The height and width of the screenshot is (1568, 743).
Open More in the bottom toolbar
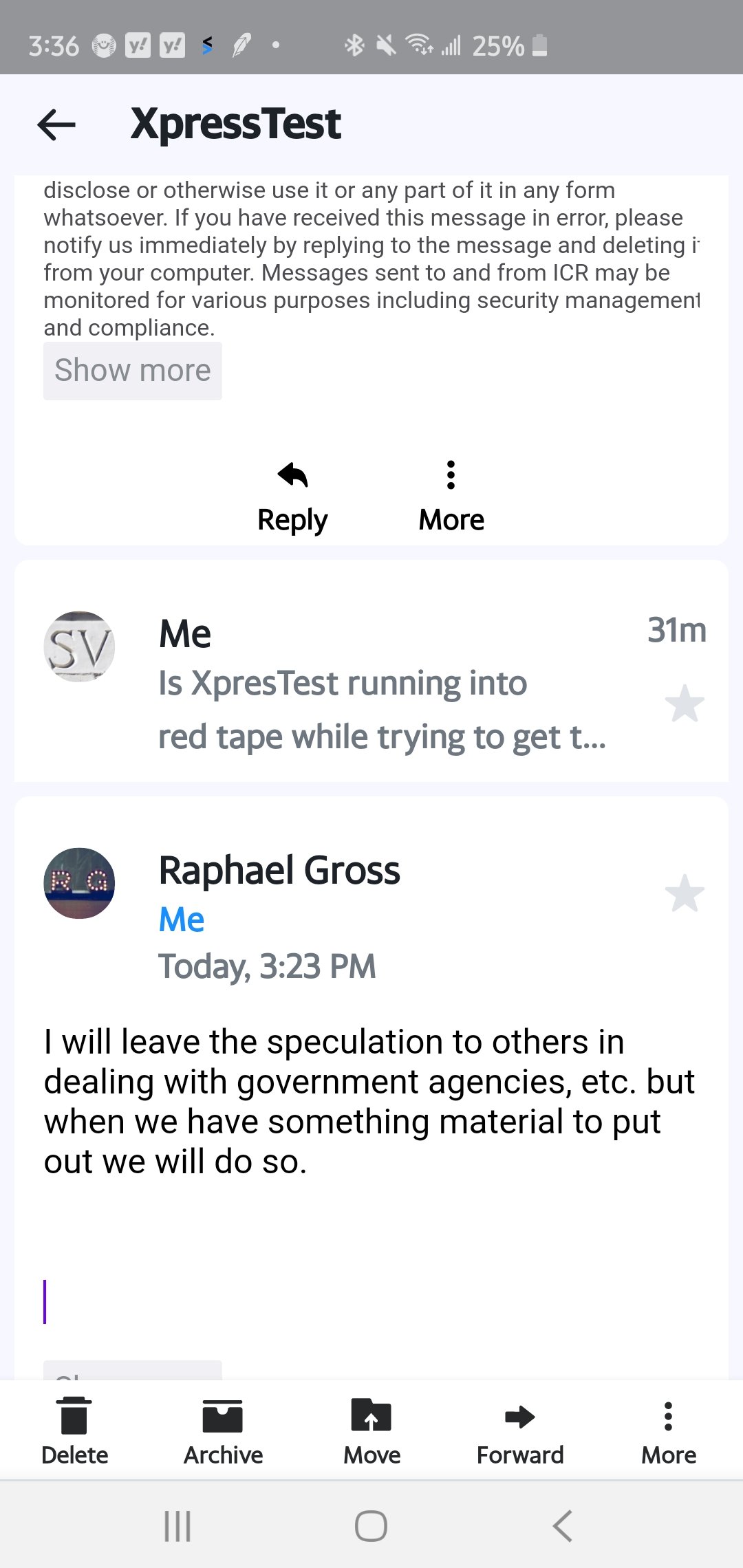click(x=668, y=1432)
